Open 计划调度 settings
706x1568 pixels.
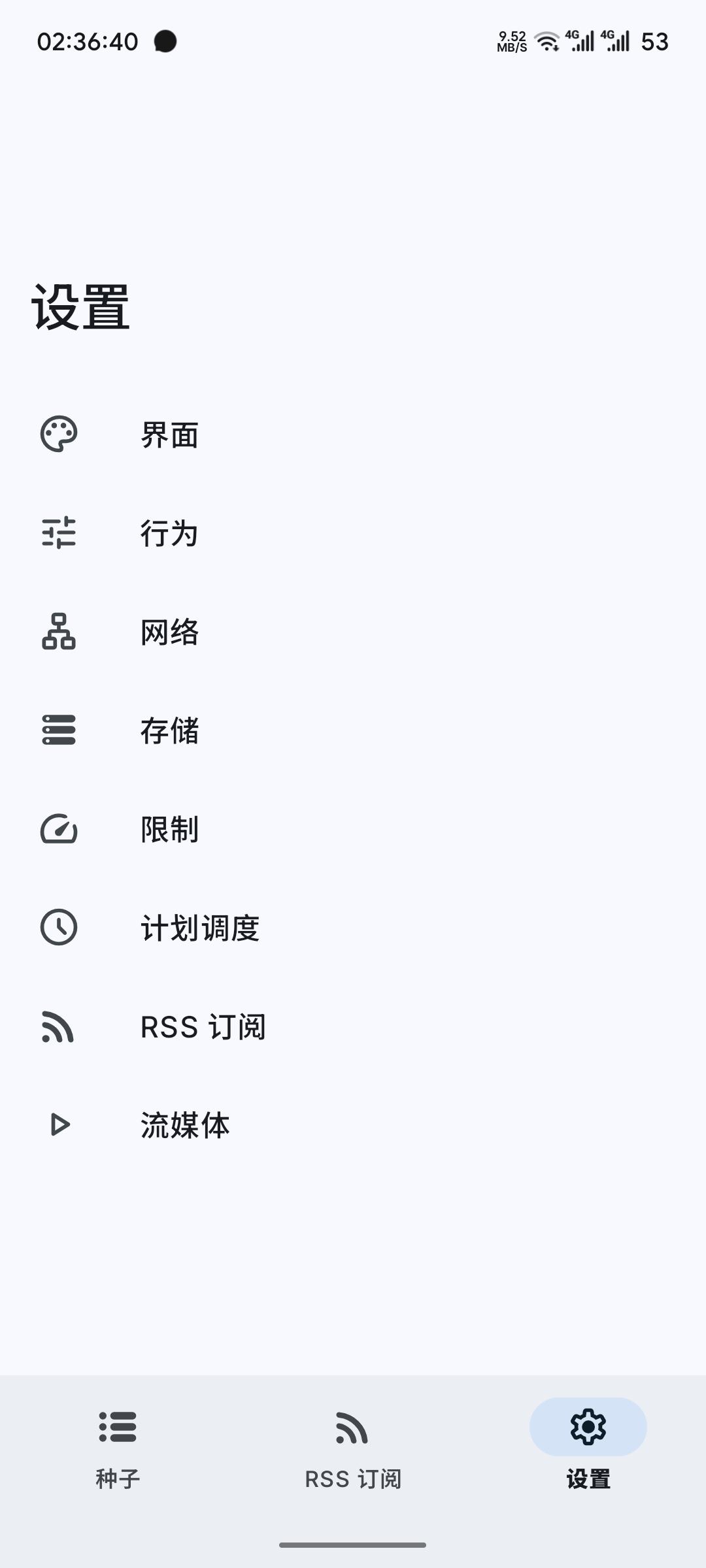click(x=200, y=928)
